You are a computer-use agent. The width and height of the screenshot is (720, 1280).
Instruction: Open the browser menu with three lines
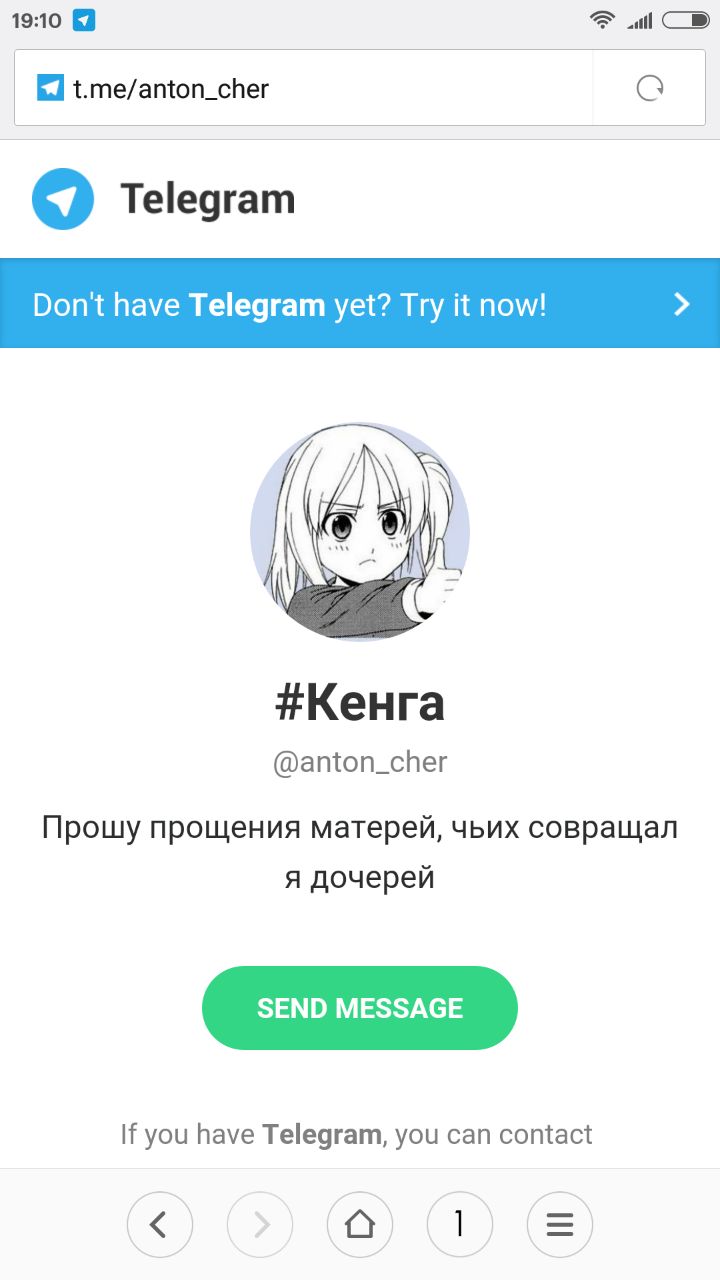point(560,1224)
